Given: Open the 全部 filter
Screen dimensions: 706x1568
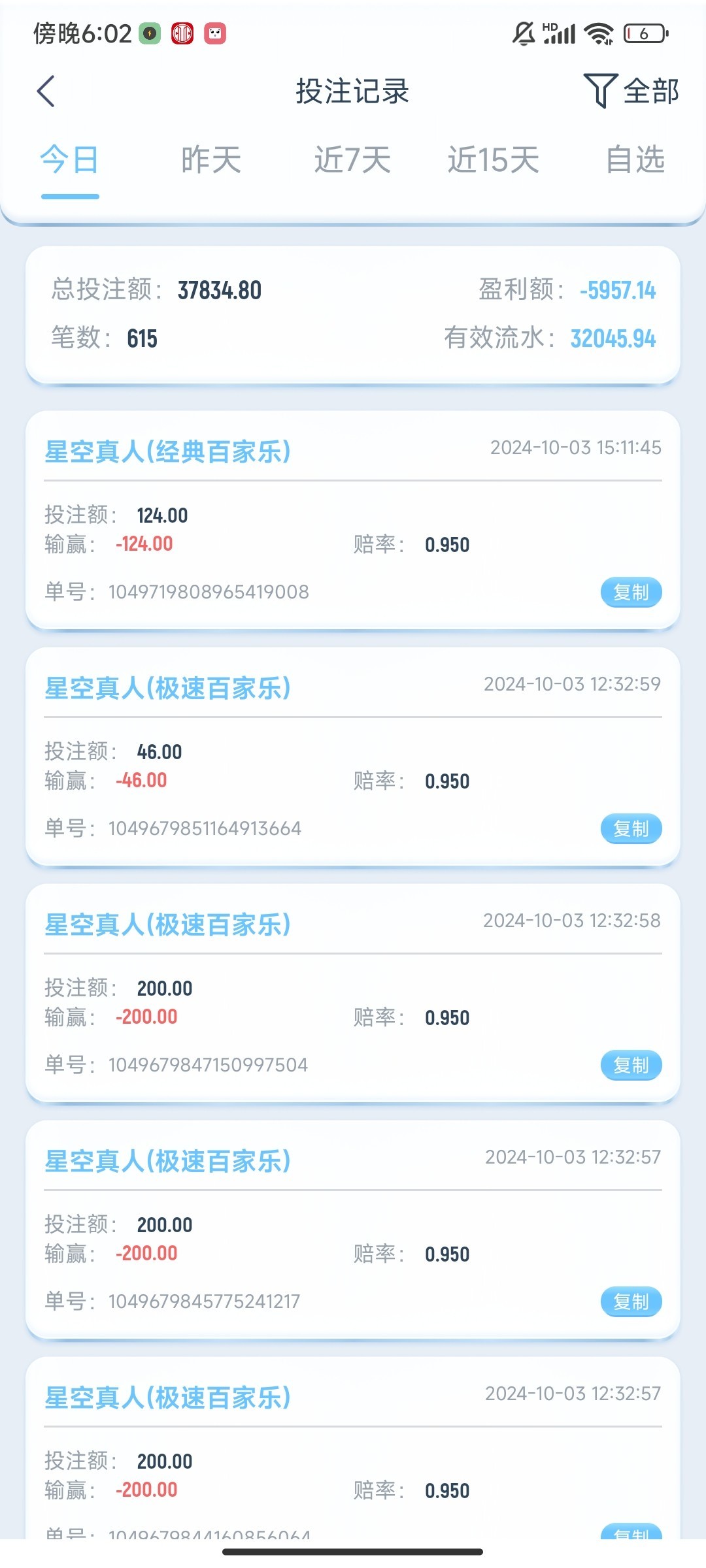Looking at the screenshot, I should pos(631,91).
